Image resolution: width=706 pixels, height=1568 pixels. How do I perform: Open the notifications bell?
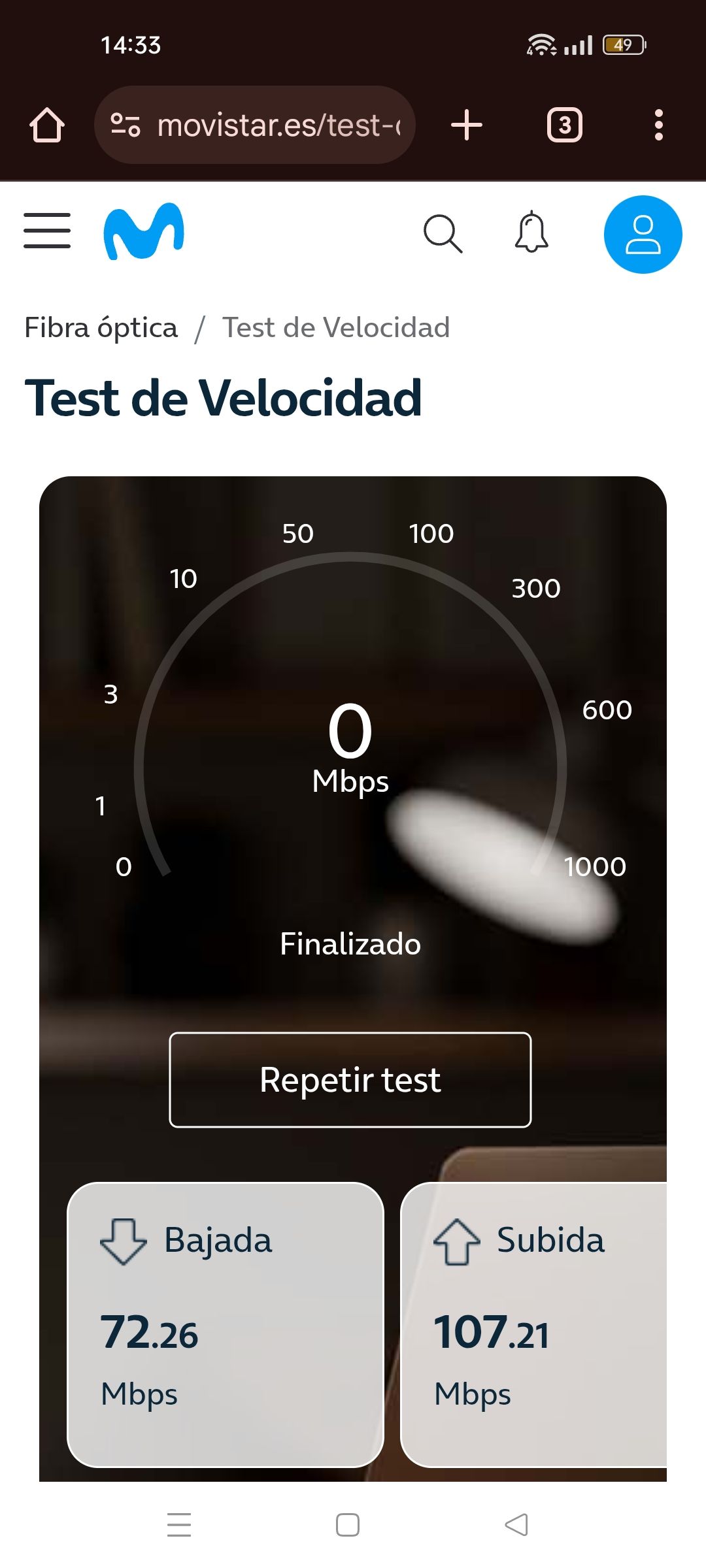pos(531,232)
